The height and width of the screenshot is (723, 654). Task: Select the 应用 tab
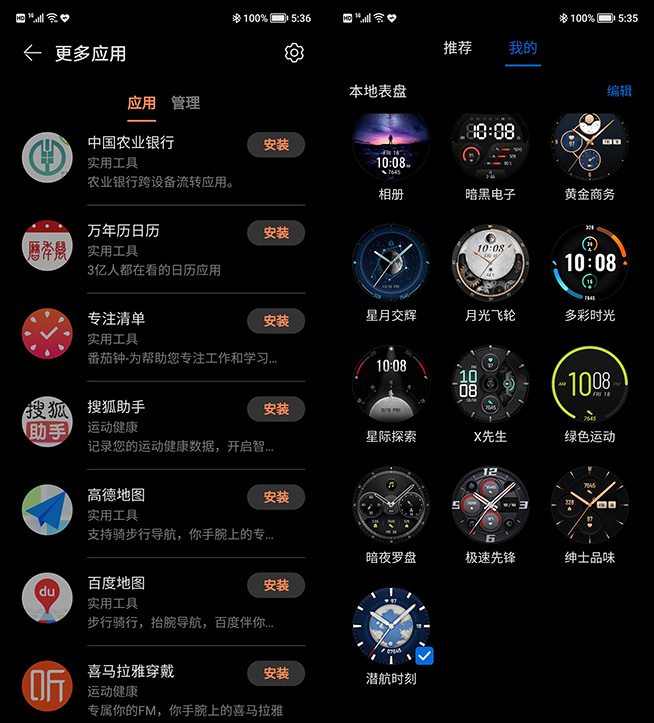coord(142,103)
